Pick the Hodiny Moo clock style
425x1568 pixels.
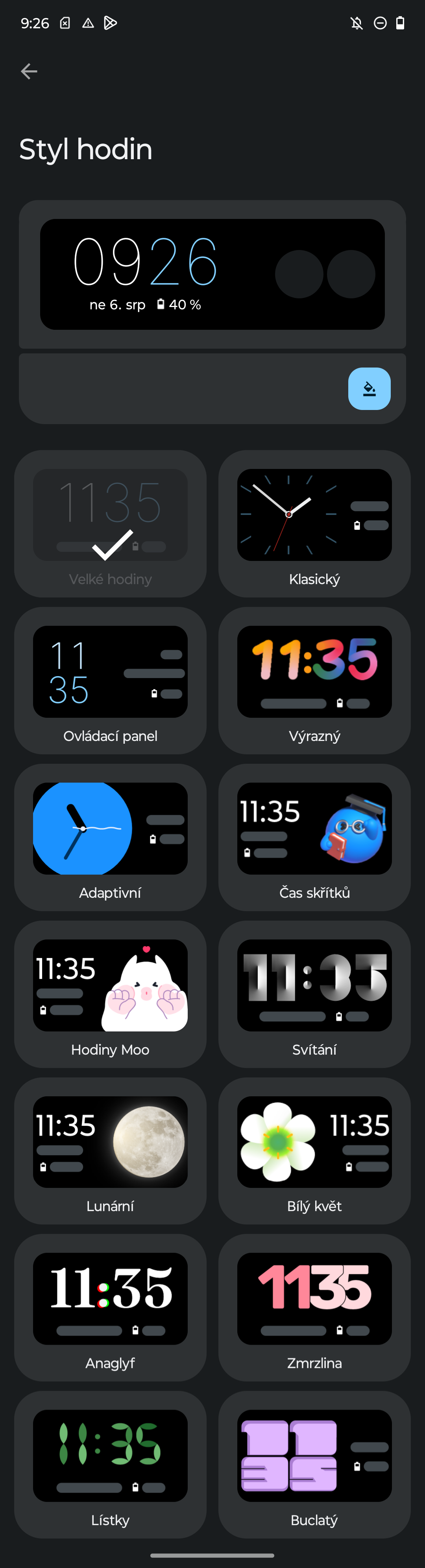[110, 993]
